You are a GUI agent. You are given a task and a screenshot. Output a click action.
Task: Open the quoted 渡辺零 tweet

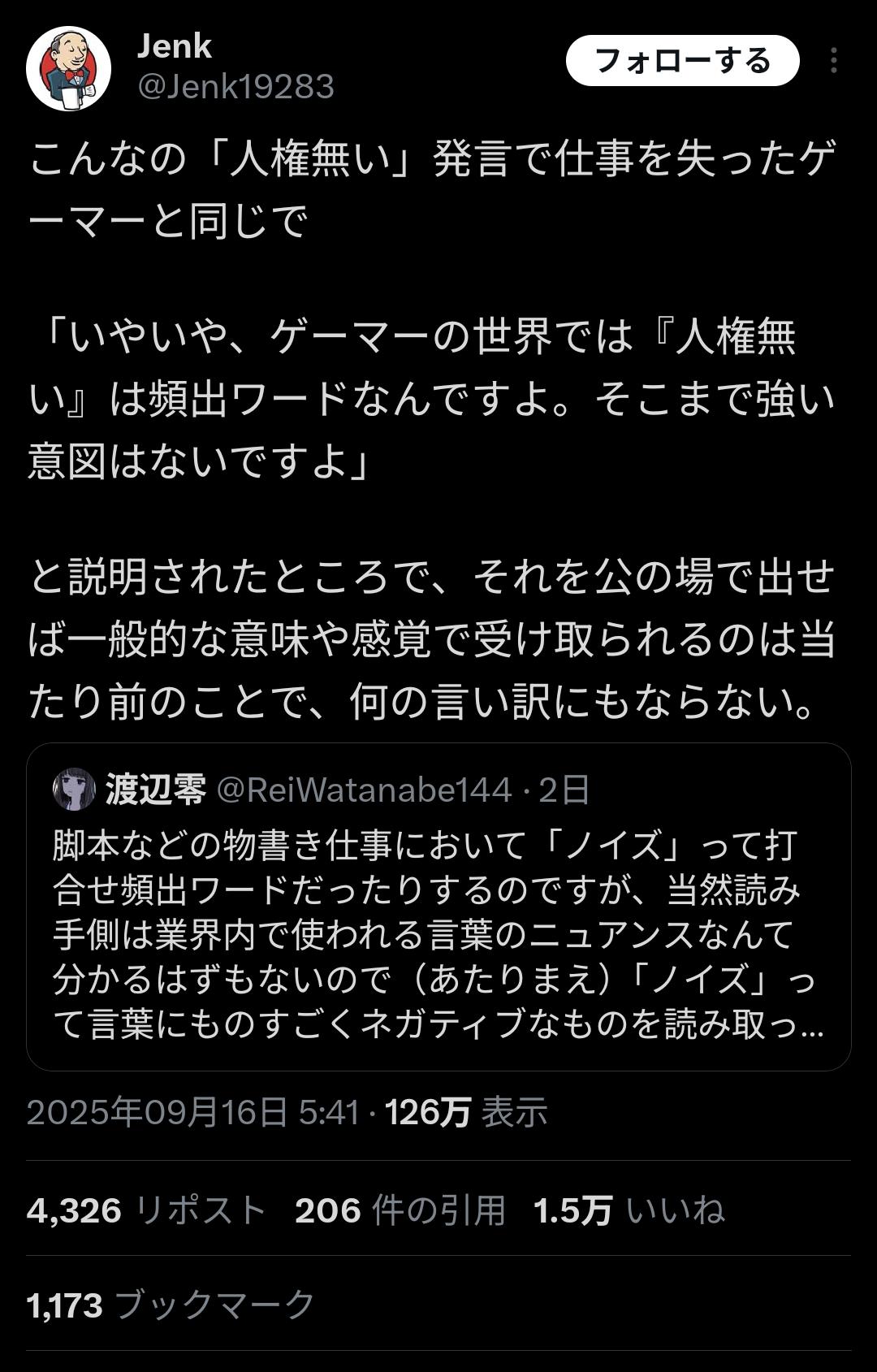pos(438,910)
